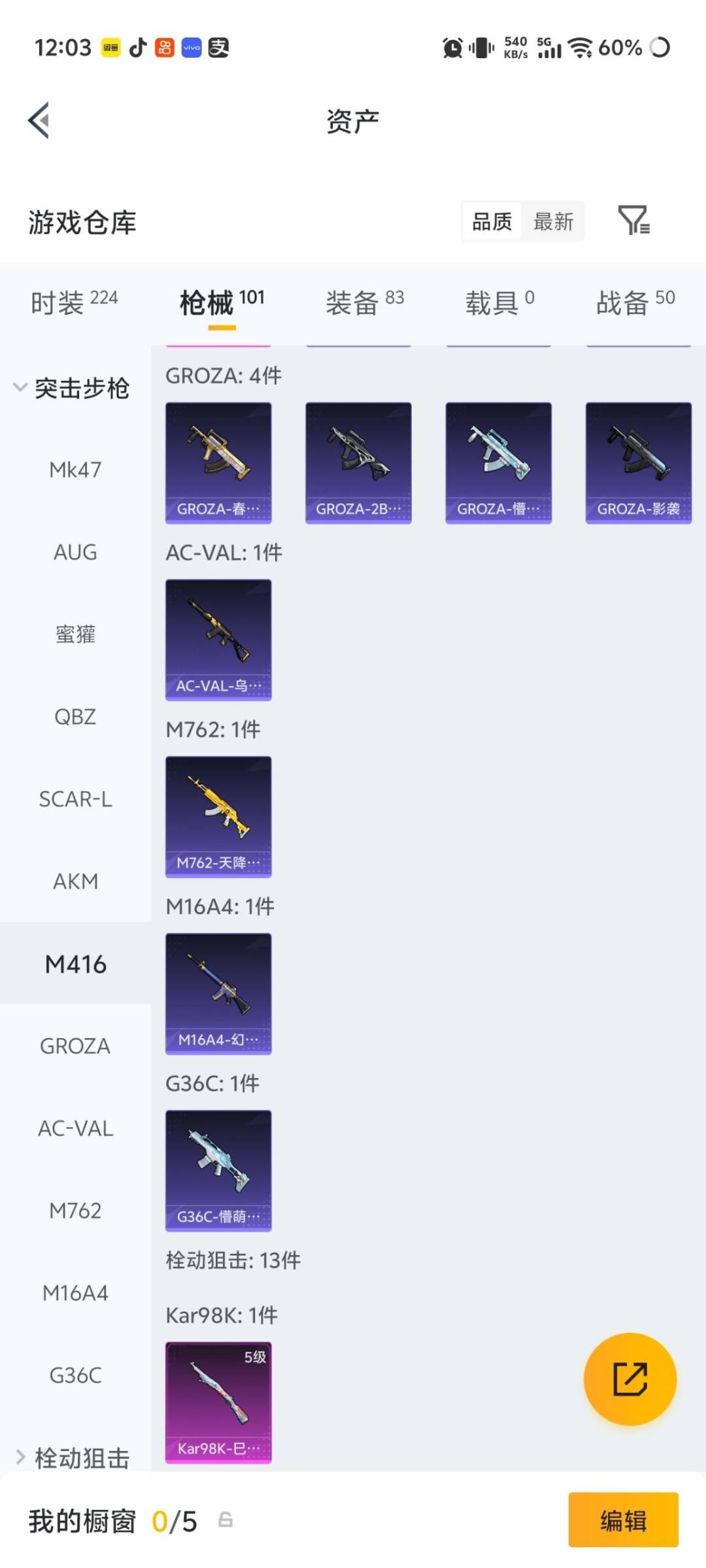The width and height of the screenshot is (706, 1568).
Task: Sort the warehouse by 最新
Action: pyautogui.click(x=553, y=221)
